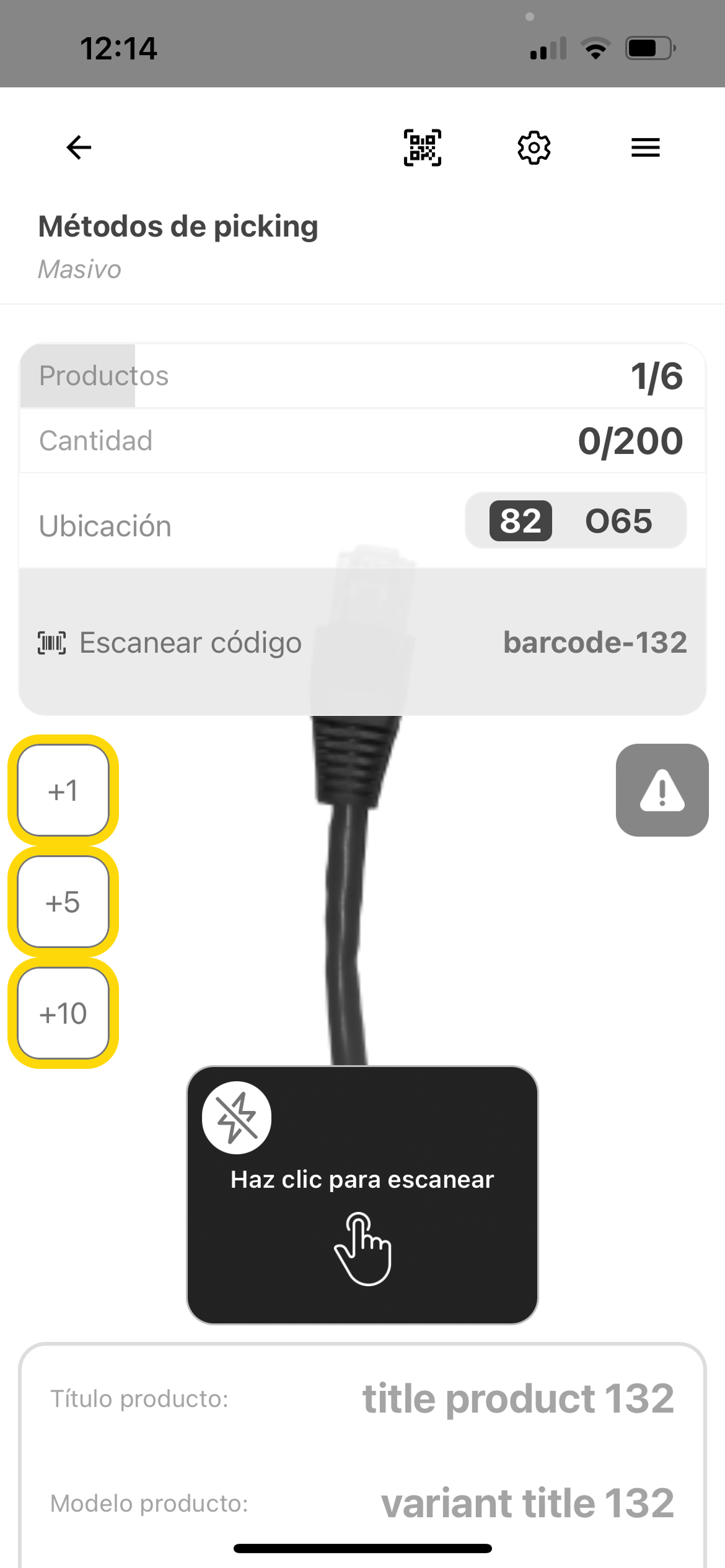The image size is (725, 1568).
Task: Report an issue with the warning button
Action: point(662,790)
